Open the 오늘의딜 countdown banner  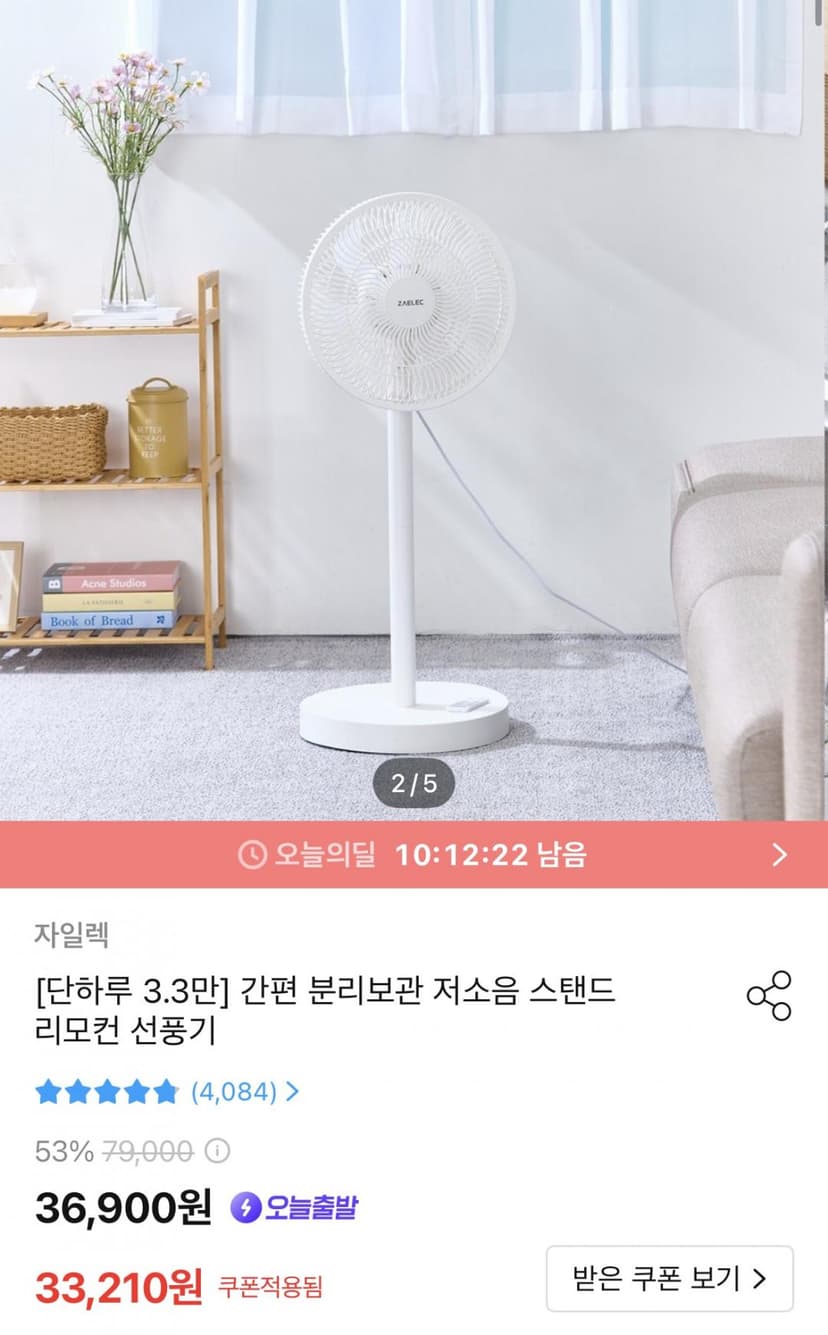[414, 854]
